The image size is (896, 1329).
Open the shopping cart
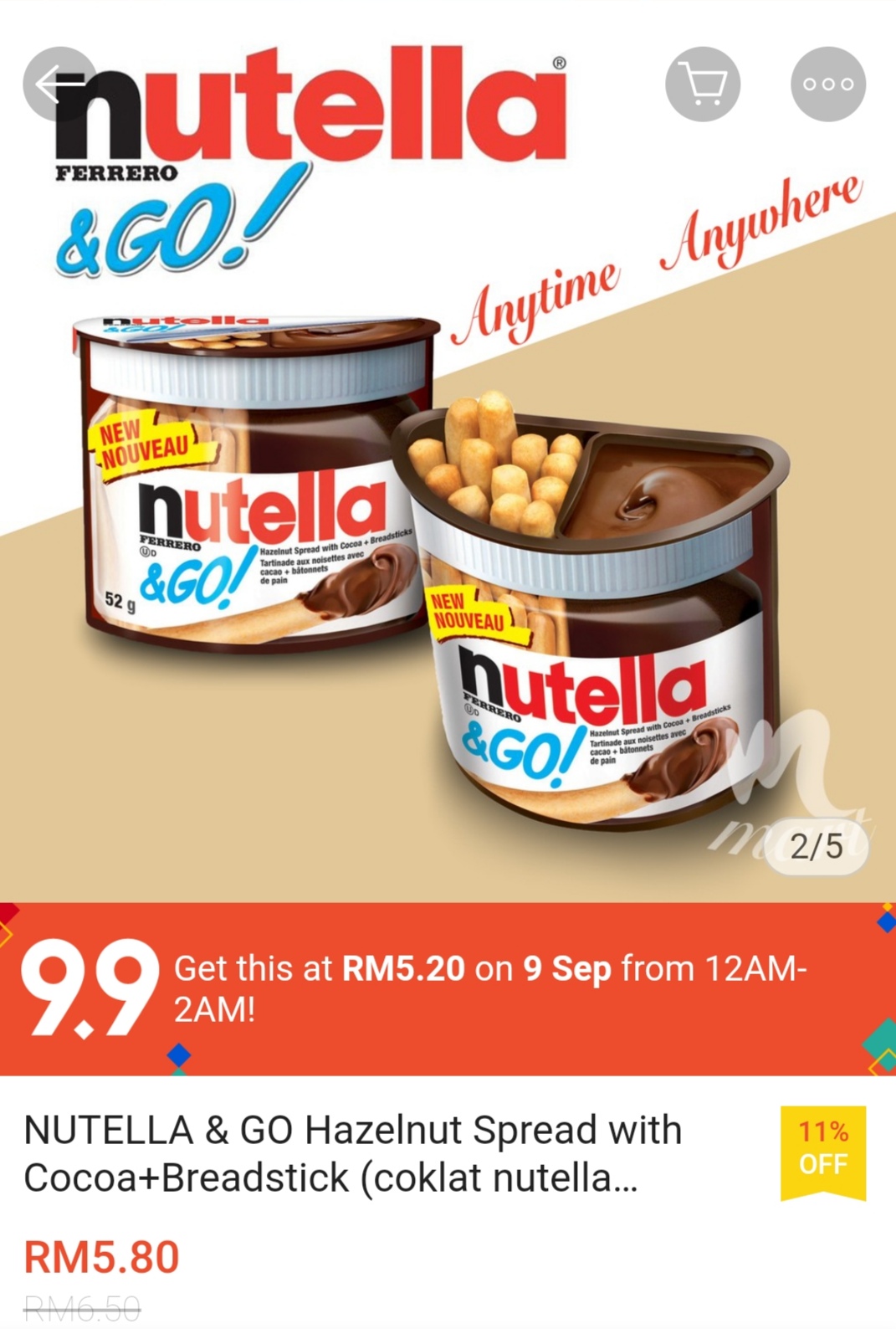(703, 85)
